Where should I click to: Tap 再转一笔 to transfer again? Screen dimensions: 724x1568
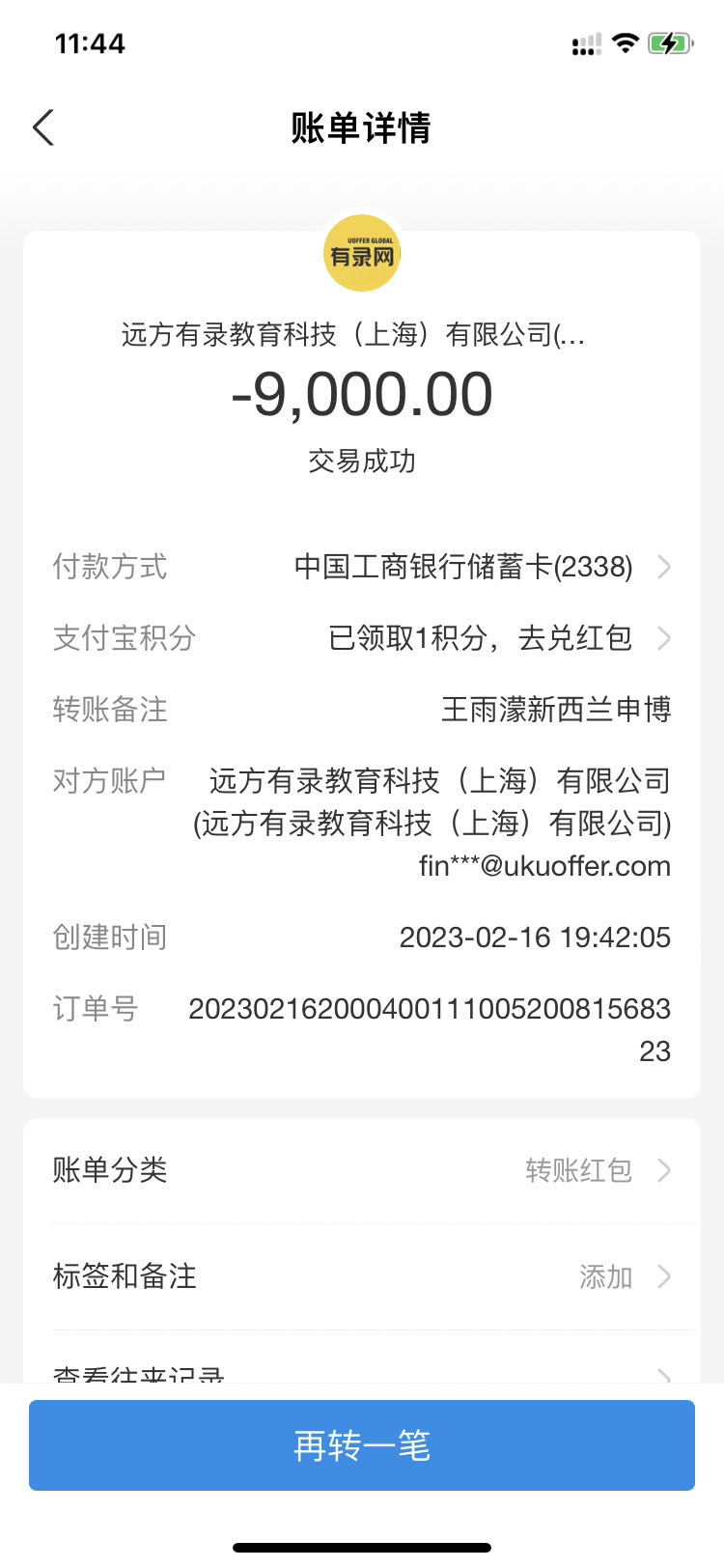click(362, 1445)
